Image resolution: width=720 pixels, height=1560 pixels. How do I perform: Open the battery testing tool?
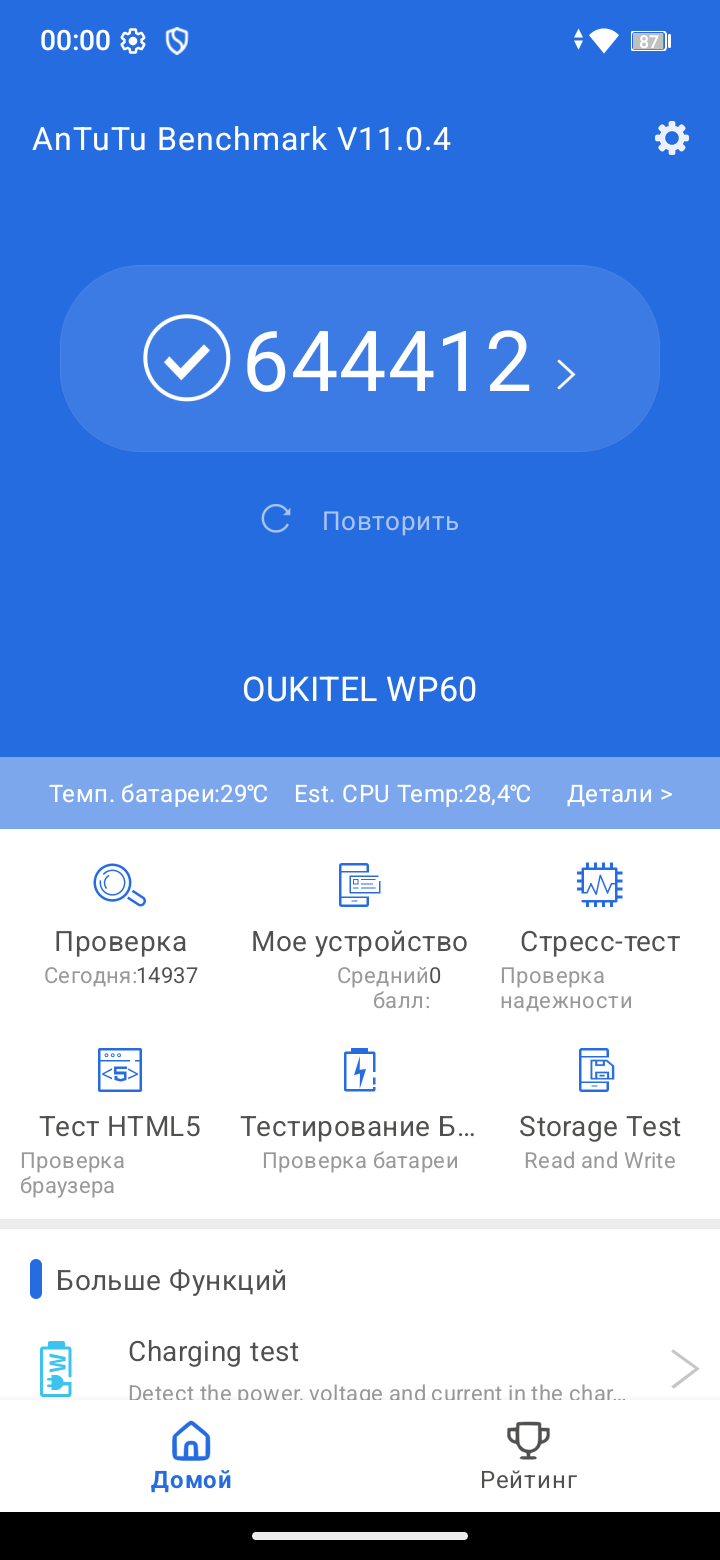tap(360, 1105)
